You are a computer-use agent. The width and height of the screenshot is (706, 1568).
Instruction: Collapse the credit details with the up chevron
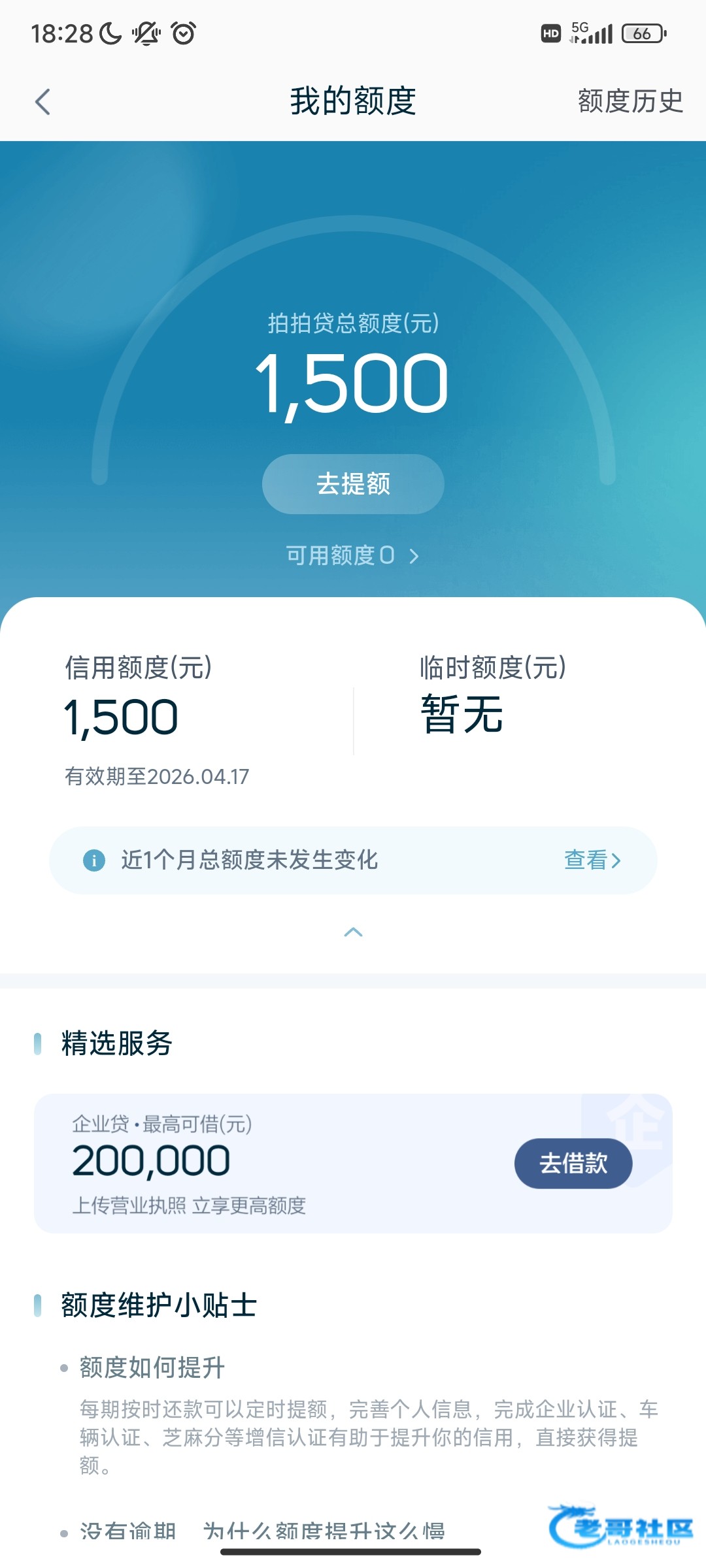353,932
